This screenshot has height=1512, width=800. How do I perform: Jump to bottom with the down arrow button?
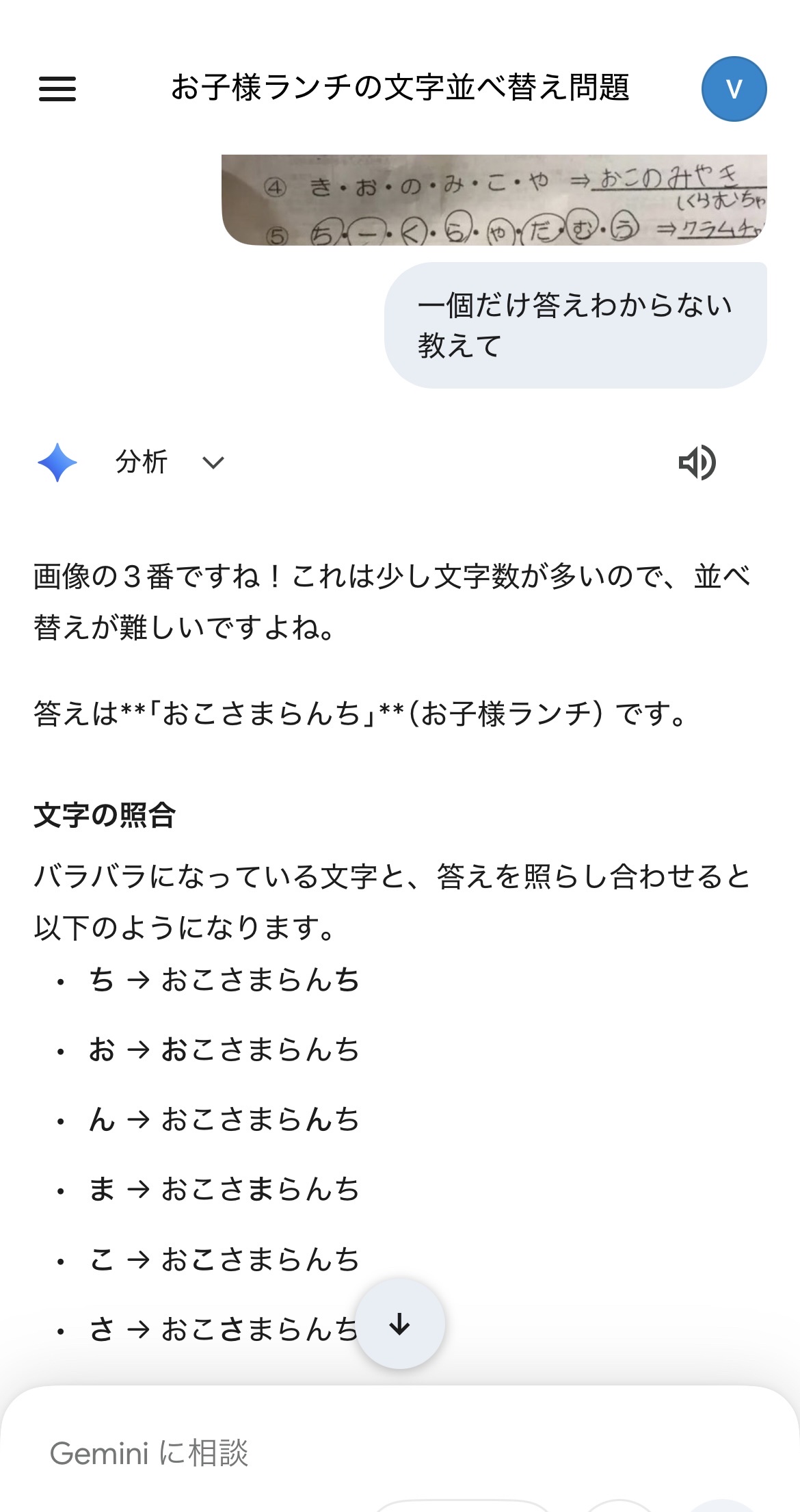(x=400, y=1325)
